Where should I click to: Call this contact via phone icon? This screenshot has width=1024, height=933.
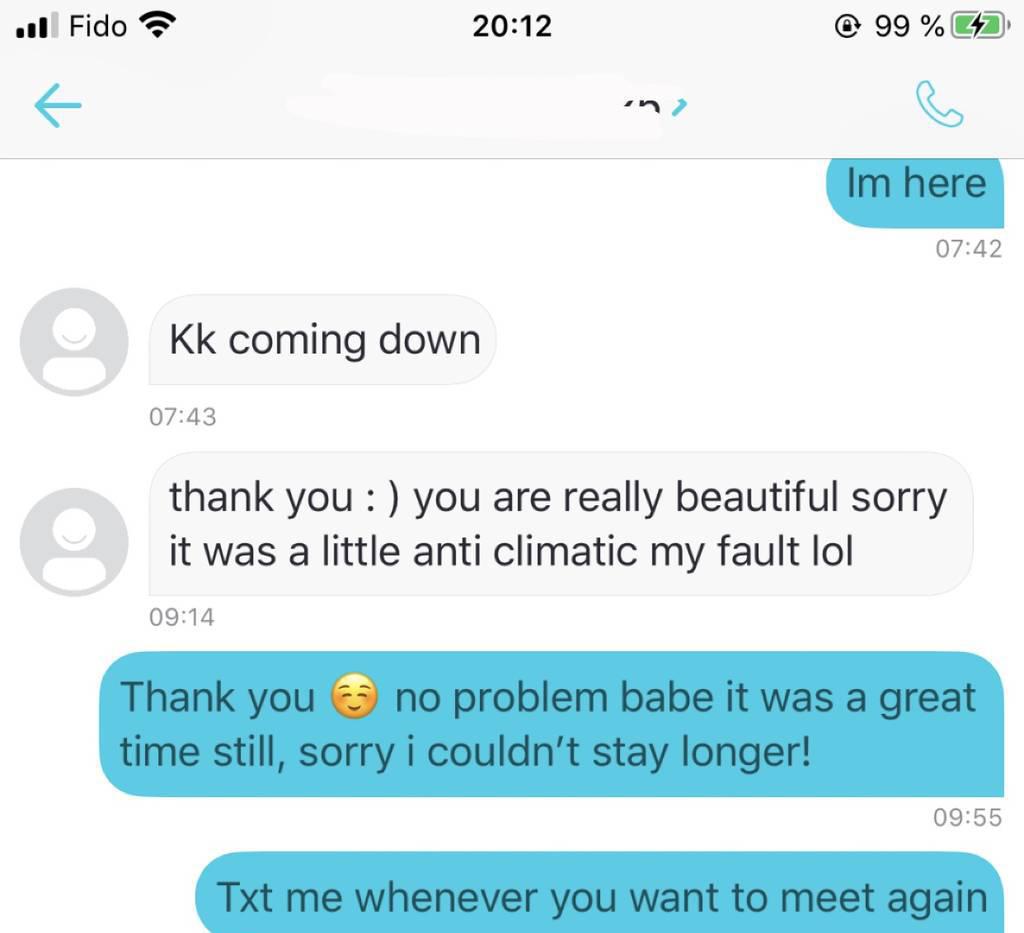click(939, 104)
